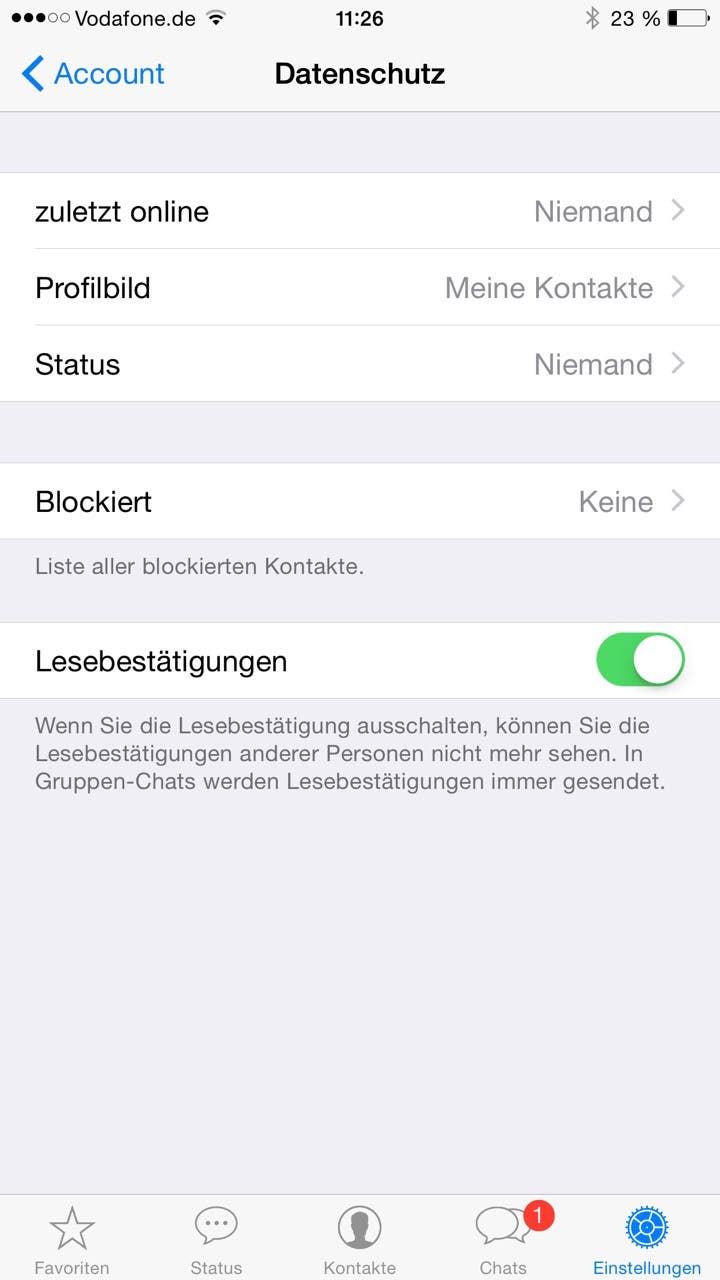Switch to the Favoriten tab

pos(72,1240)
